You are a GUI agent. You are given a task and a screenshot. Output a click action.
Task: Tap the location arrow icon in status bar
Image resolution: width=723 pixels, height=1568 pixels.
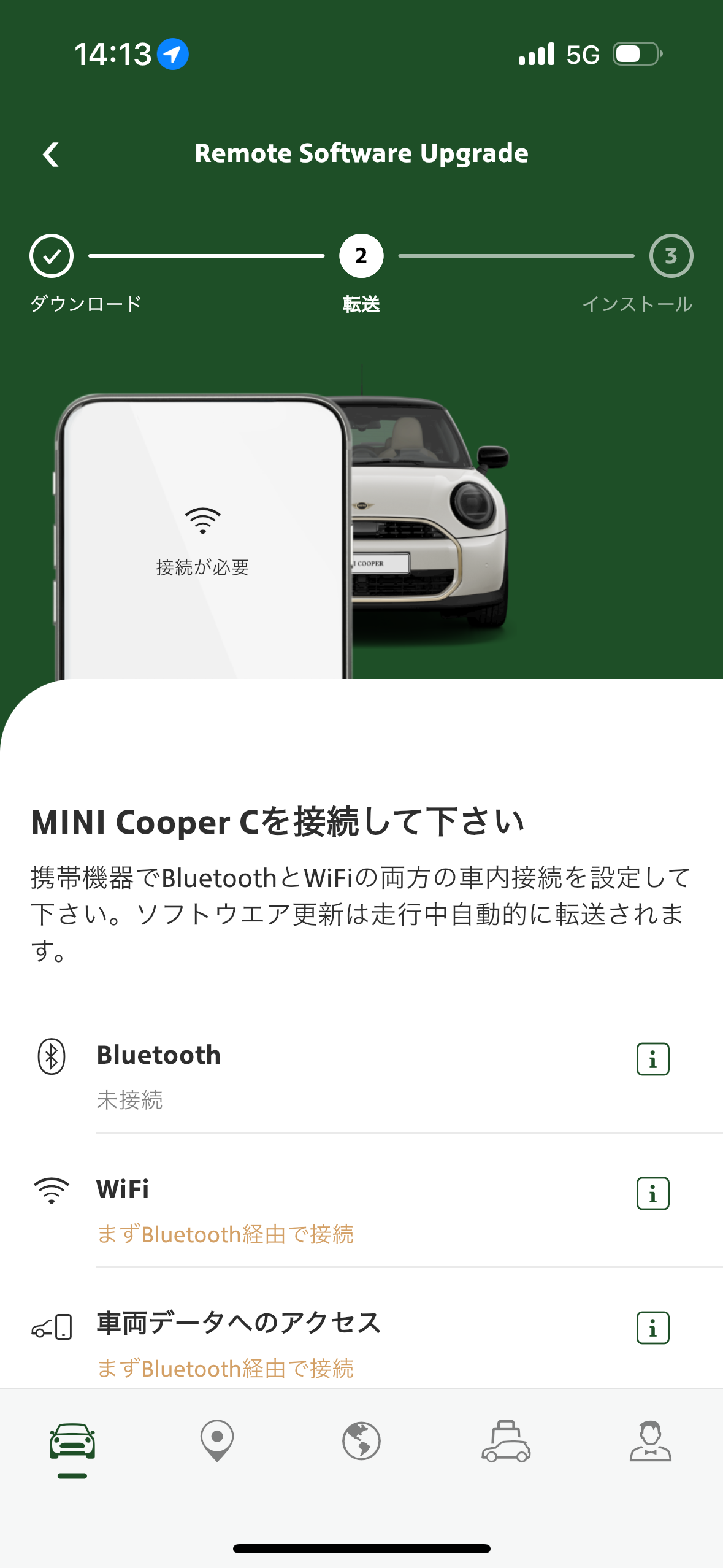tap(172, 54)
